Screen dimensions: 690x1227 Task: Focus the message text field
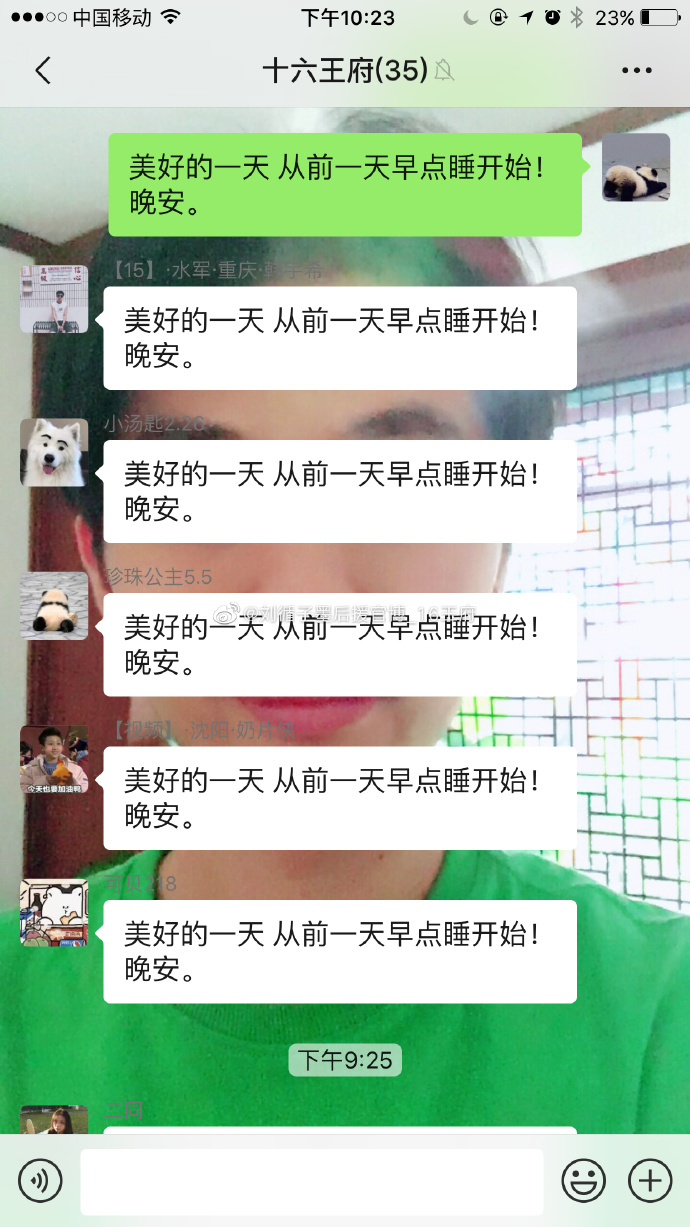tap(312, 1181)
